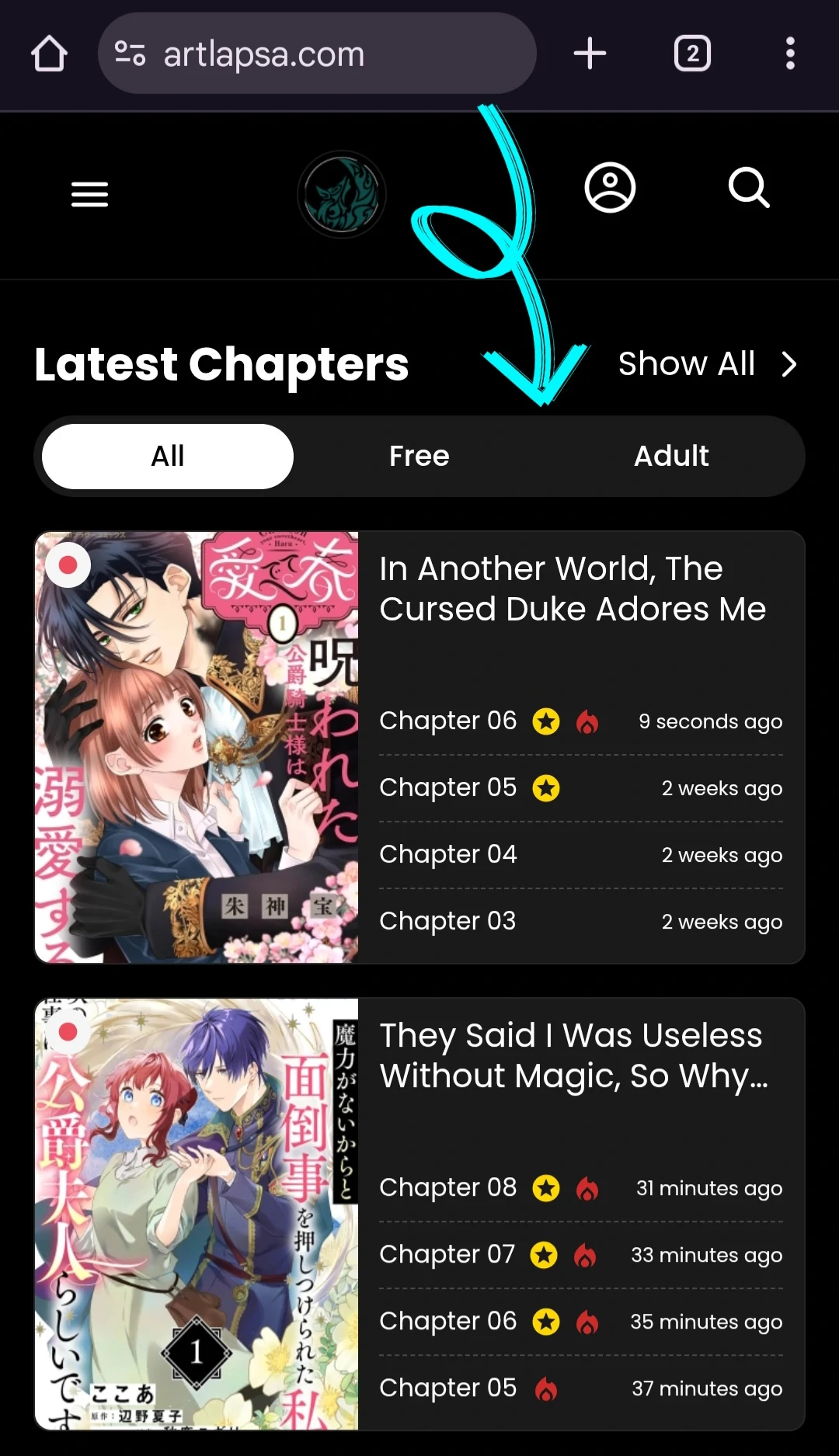Open the browser overflow menu
This screenshot has height=1456, width=839.
[790, 54]
